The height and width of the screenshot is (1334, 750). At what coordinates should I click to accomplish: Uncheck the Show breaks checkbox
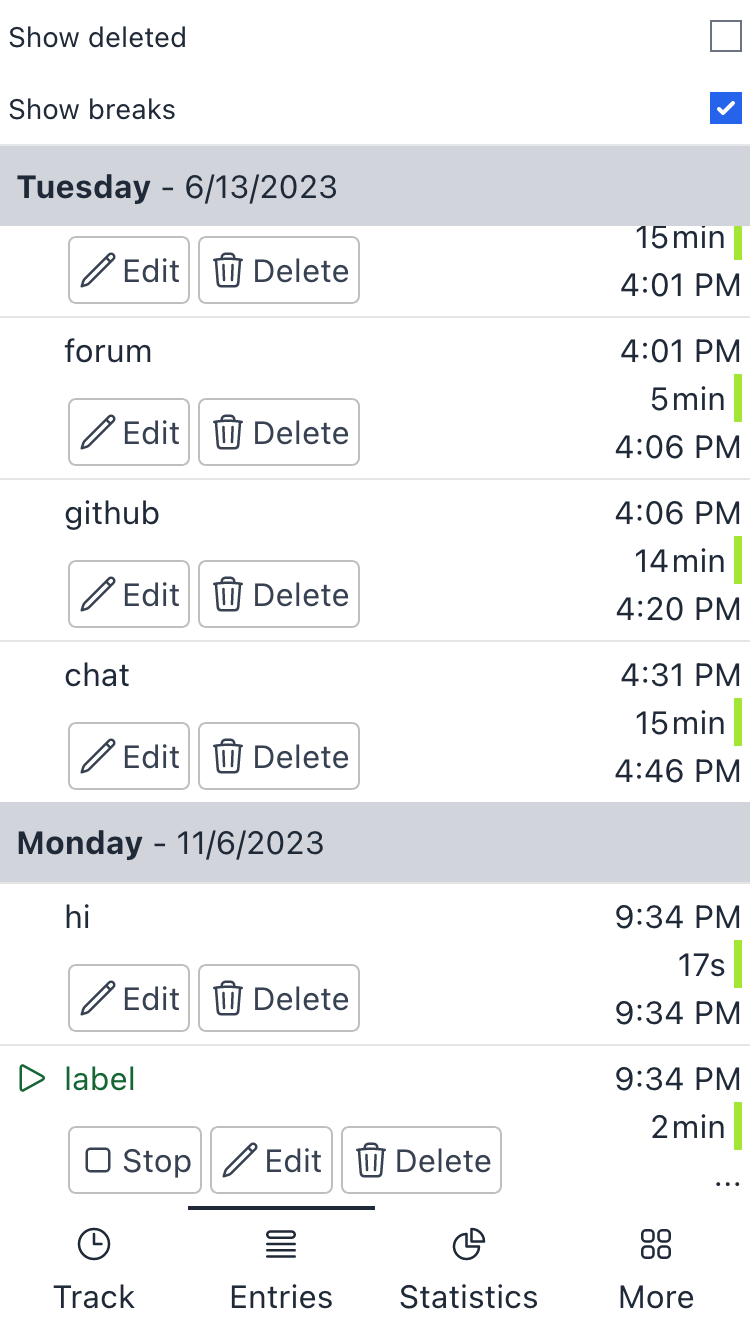pyautogui.click(x=725, y=109)
